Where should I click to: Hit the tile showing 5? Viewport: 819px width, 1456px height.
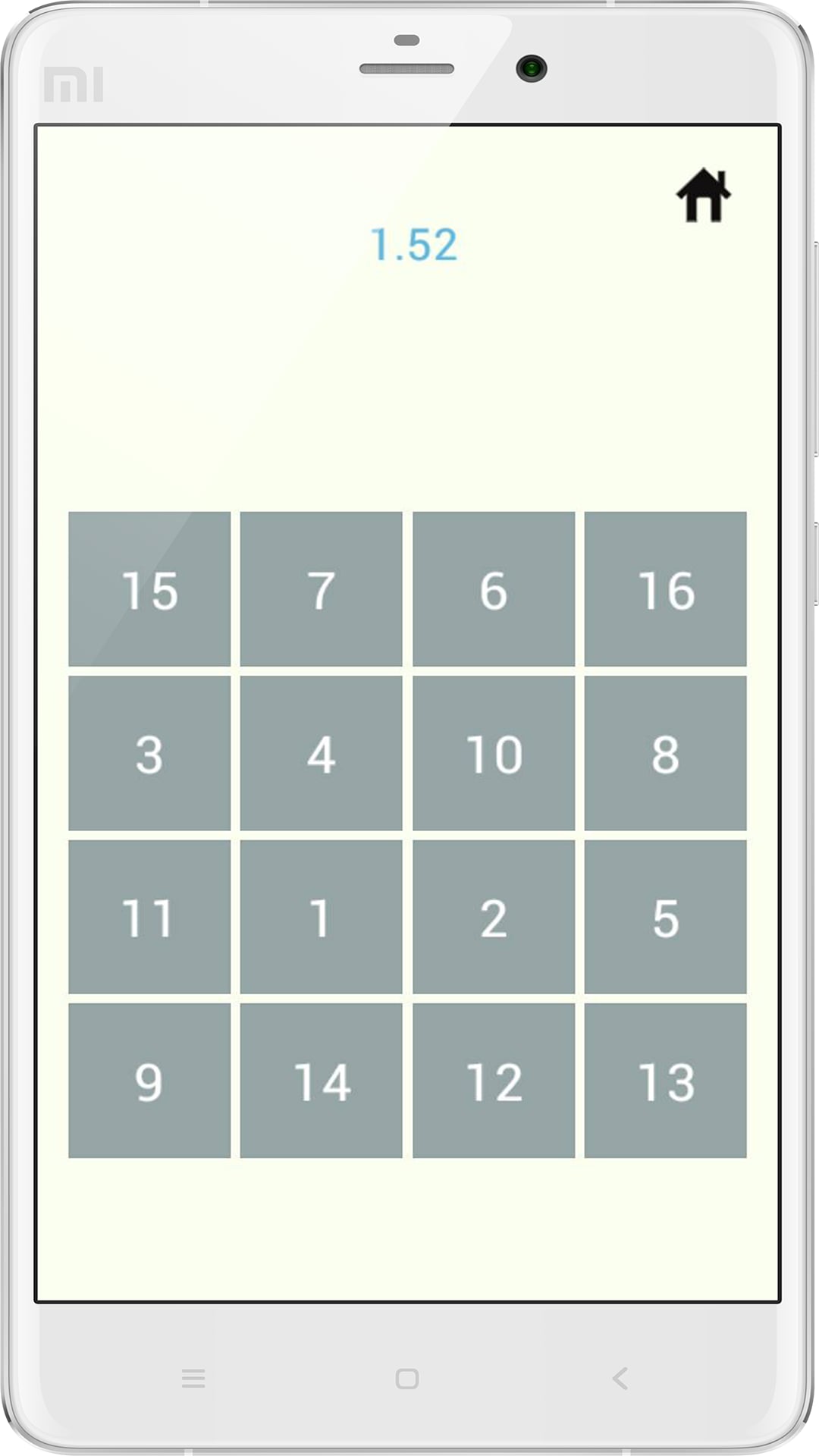tap(665, 917)
